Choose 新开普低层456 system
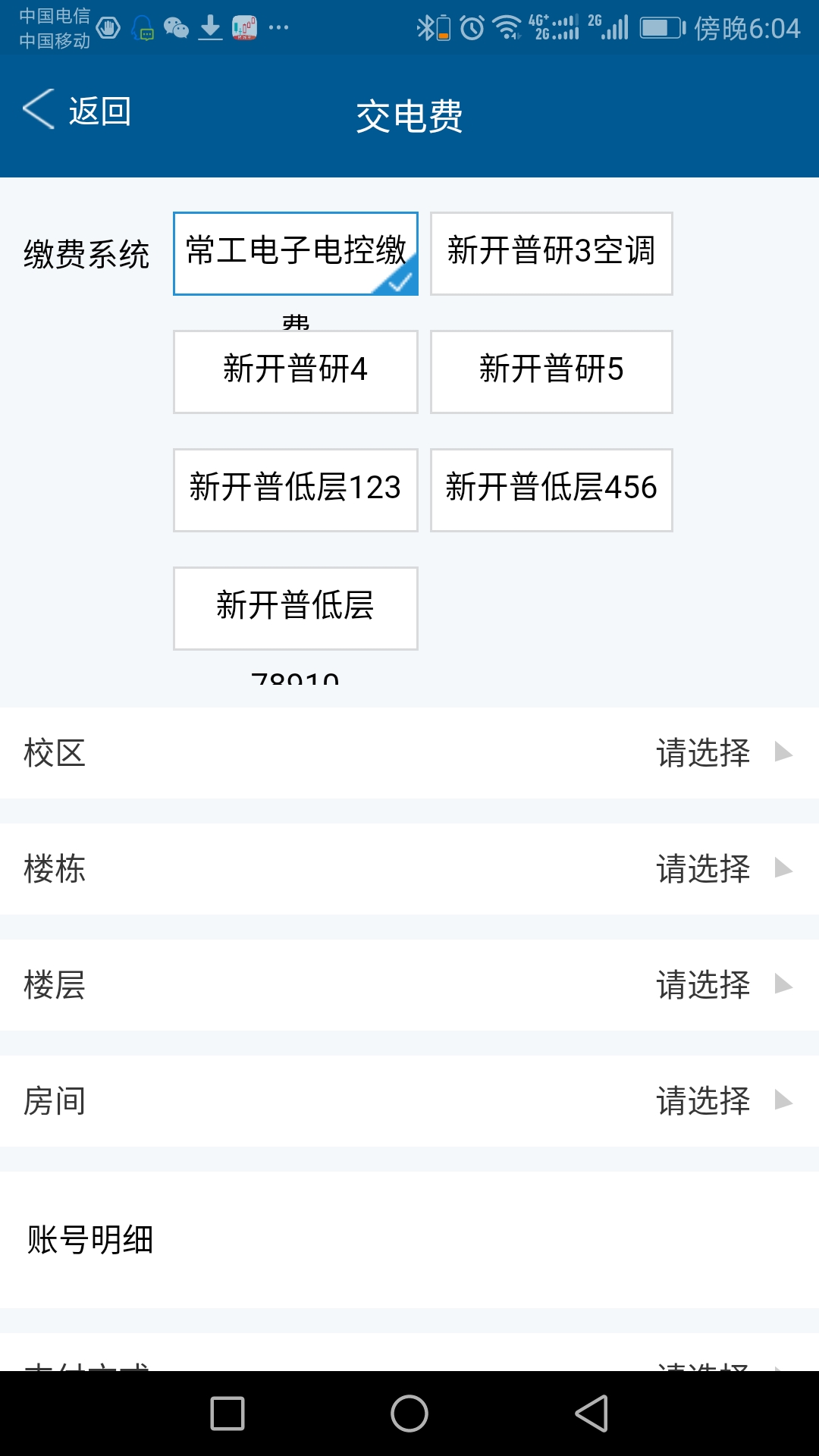This screenshot has width=819, height=1456. click(551, 490)
